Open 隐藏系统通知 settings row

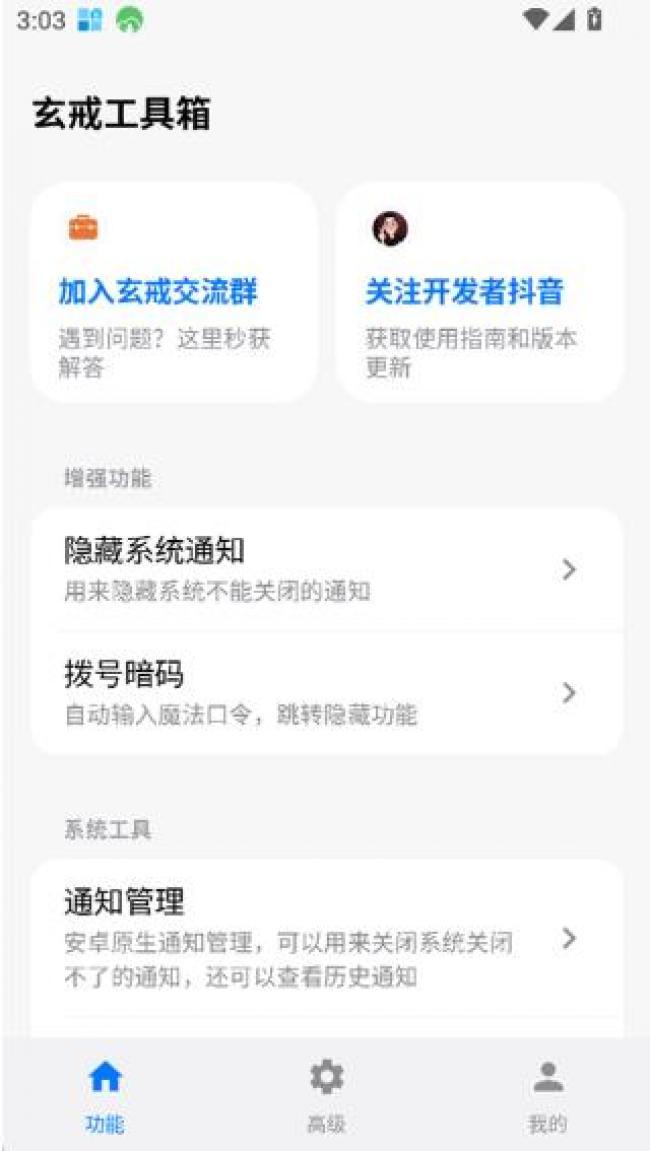[326, 569]
